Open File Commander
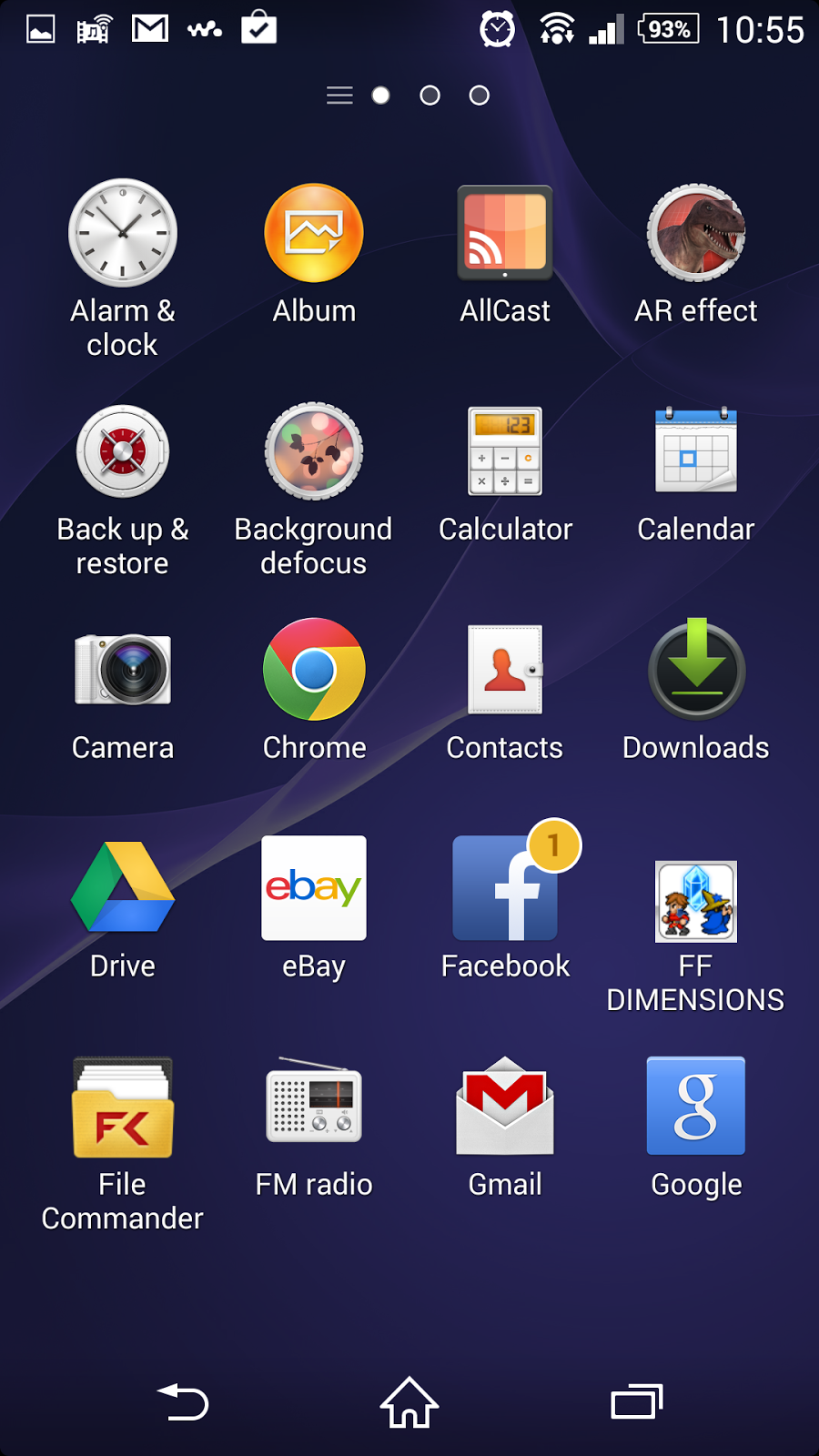 pyautogui.click(x=123, y=1107)
